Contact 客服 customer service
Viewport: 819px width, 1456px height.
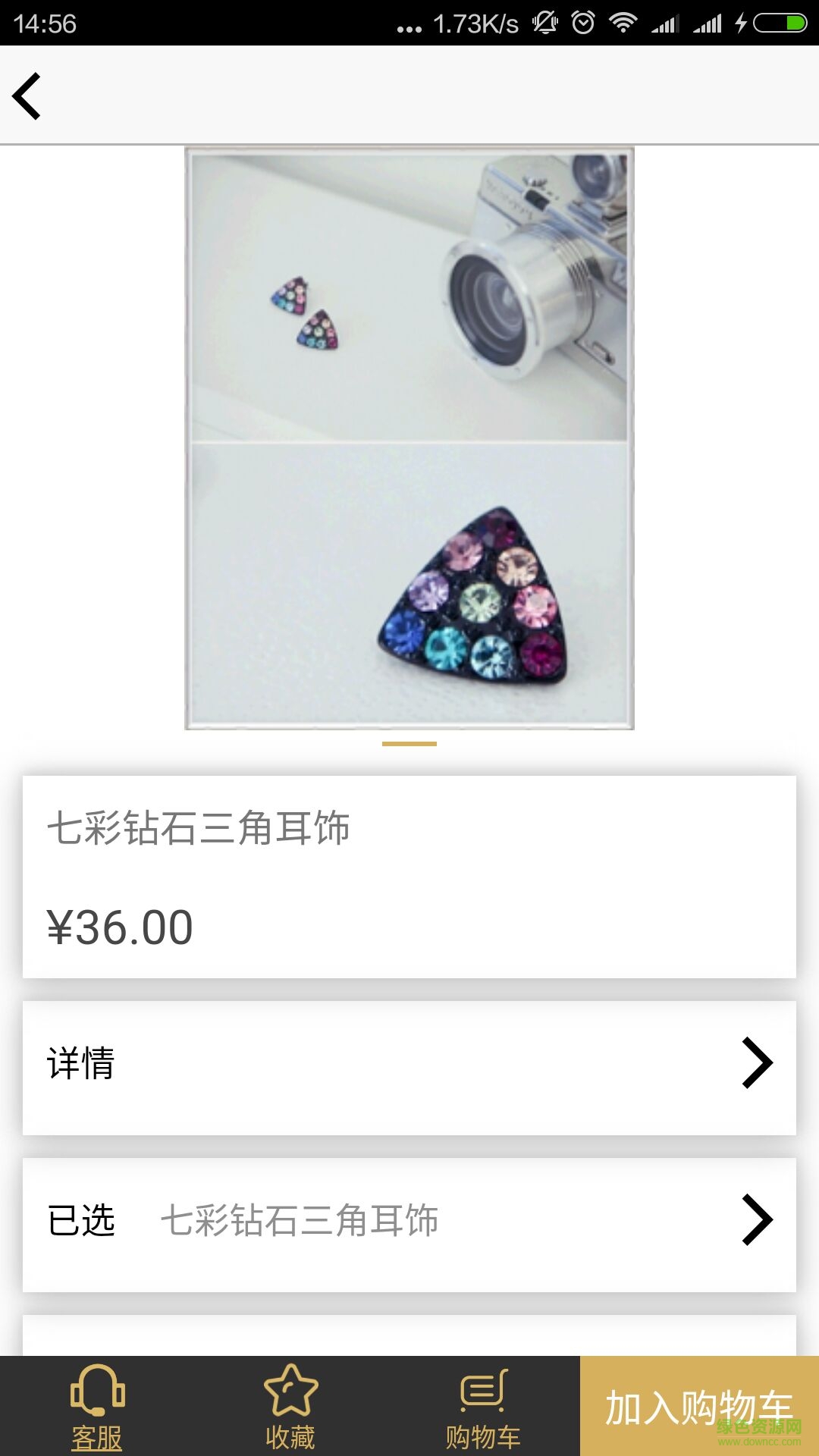pos(97,1406)
